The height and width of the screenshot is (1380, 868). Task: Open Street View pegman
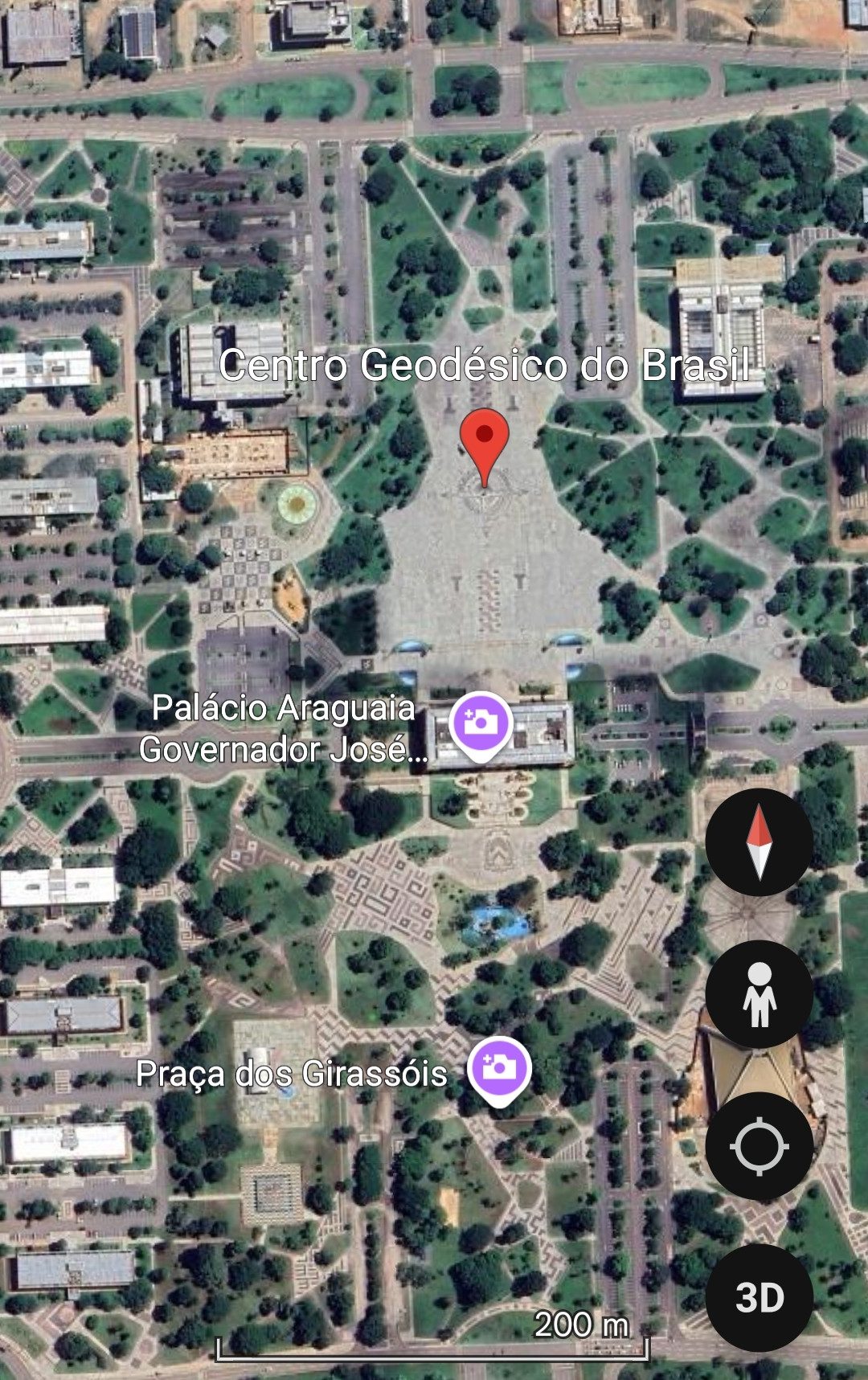(759, 994)
